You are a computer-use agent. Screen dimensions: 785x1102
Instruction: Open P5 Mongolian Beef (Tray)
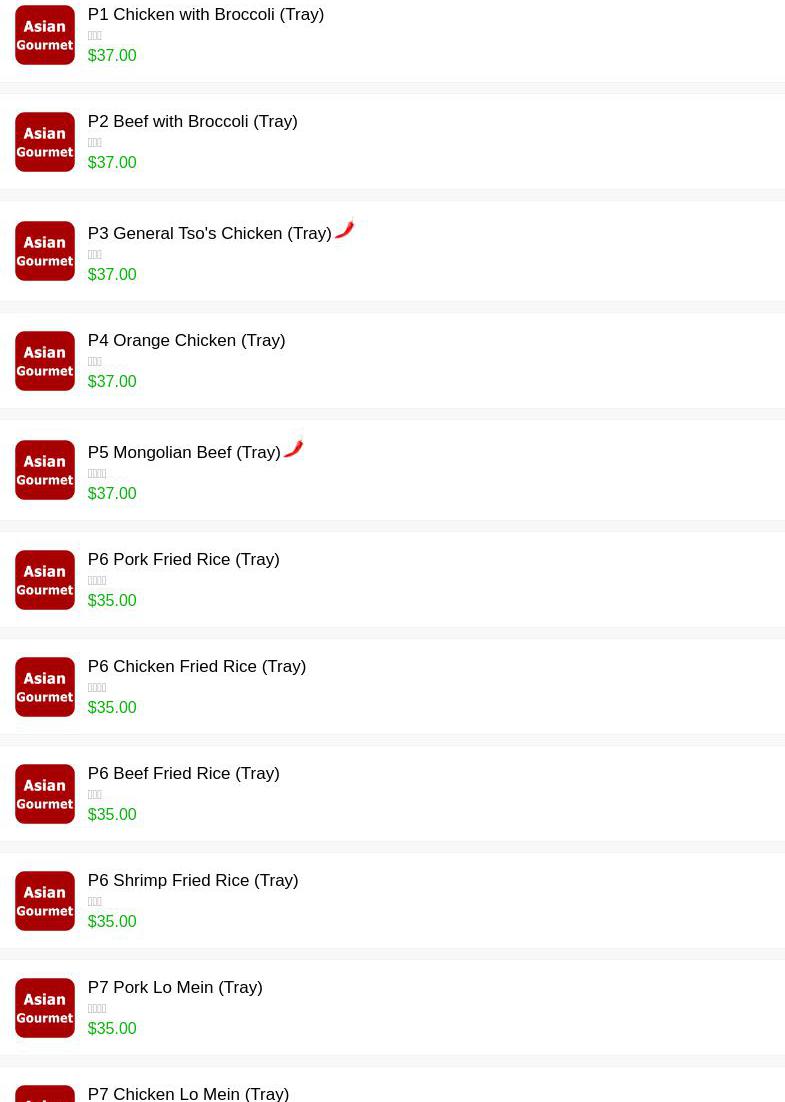pyautogui.click(x=184, y=453)
